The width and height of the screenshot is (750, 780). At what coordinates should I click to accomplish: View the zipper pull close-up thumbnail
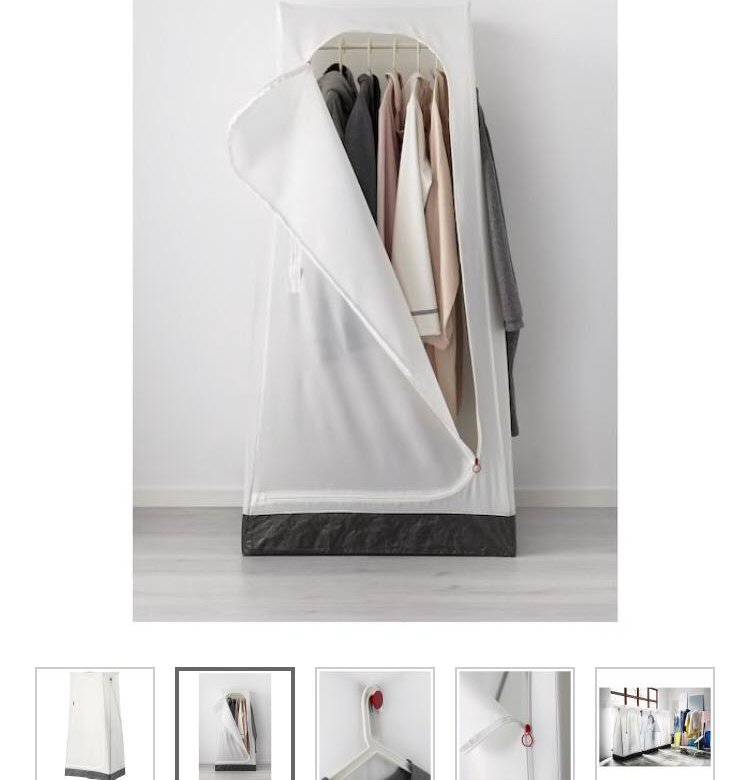[515, 724]
